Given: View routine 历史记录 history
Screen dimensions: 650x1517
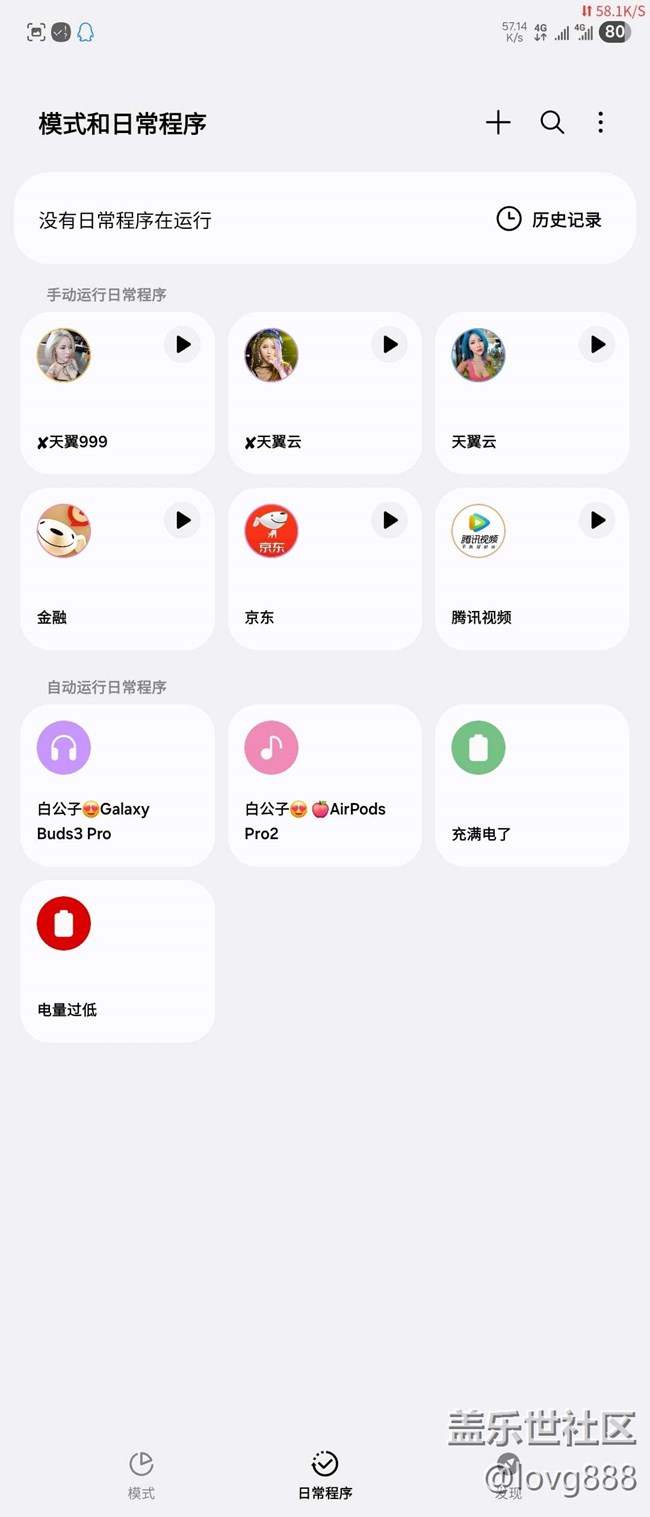Looking at the screenshot, I should pyautogui.click(x=549, y=219).
